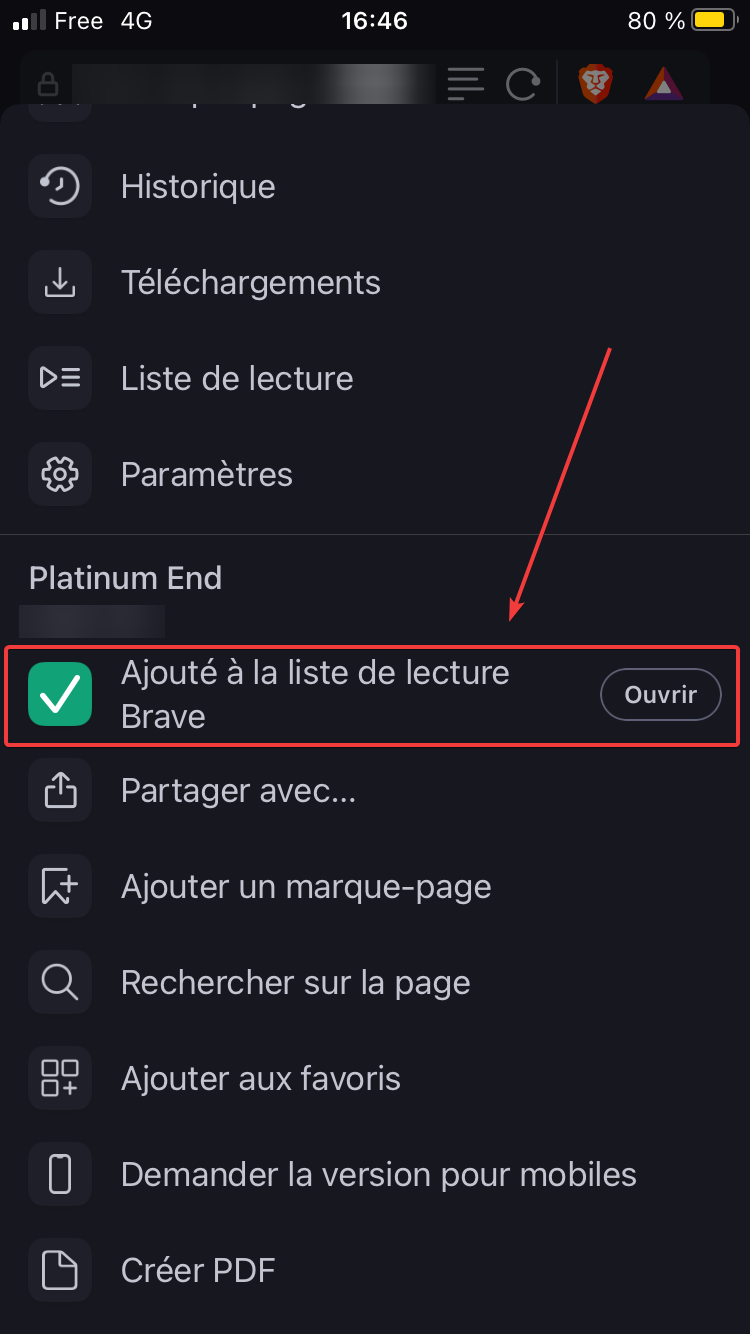
Task: Choose Créer PDF
Action: coord(198,1271)
